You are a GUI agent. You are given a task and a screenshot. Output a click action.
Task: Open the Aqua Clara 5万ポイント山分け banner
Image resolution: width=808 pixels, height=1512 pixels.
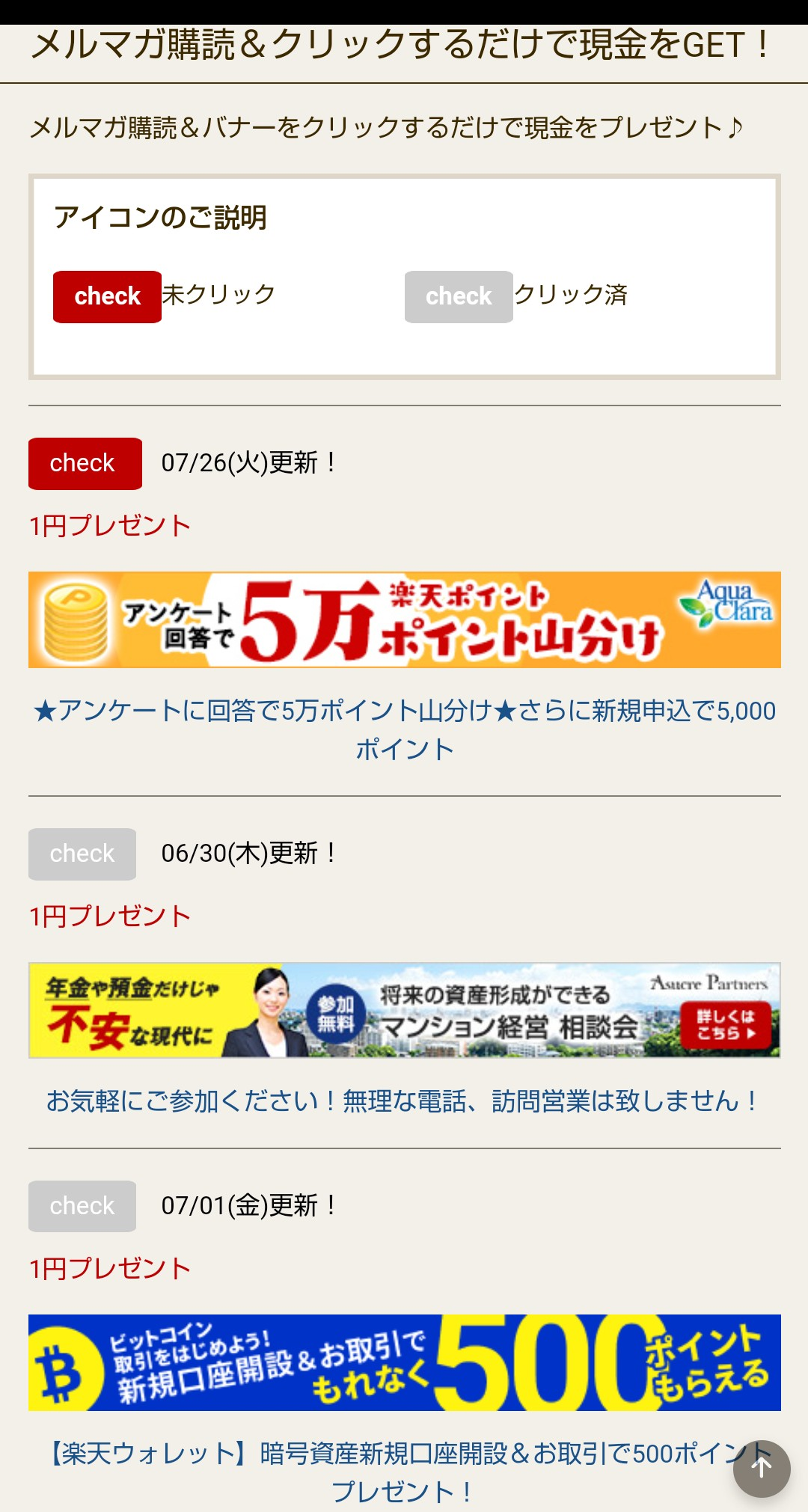point(404,619)
